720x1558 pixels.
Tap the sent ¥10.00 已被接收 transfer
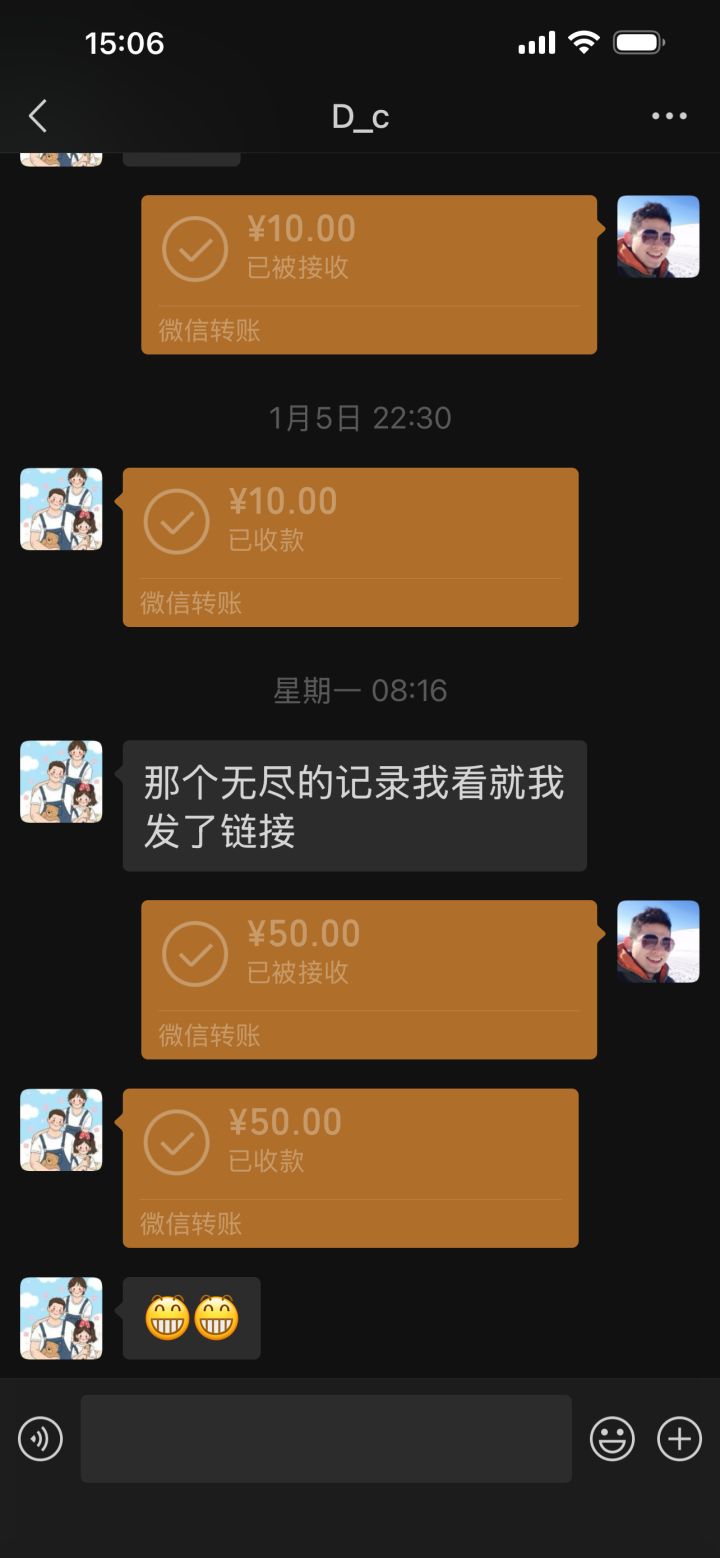click(368, 273)
